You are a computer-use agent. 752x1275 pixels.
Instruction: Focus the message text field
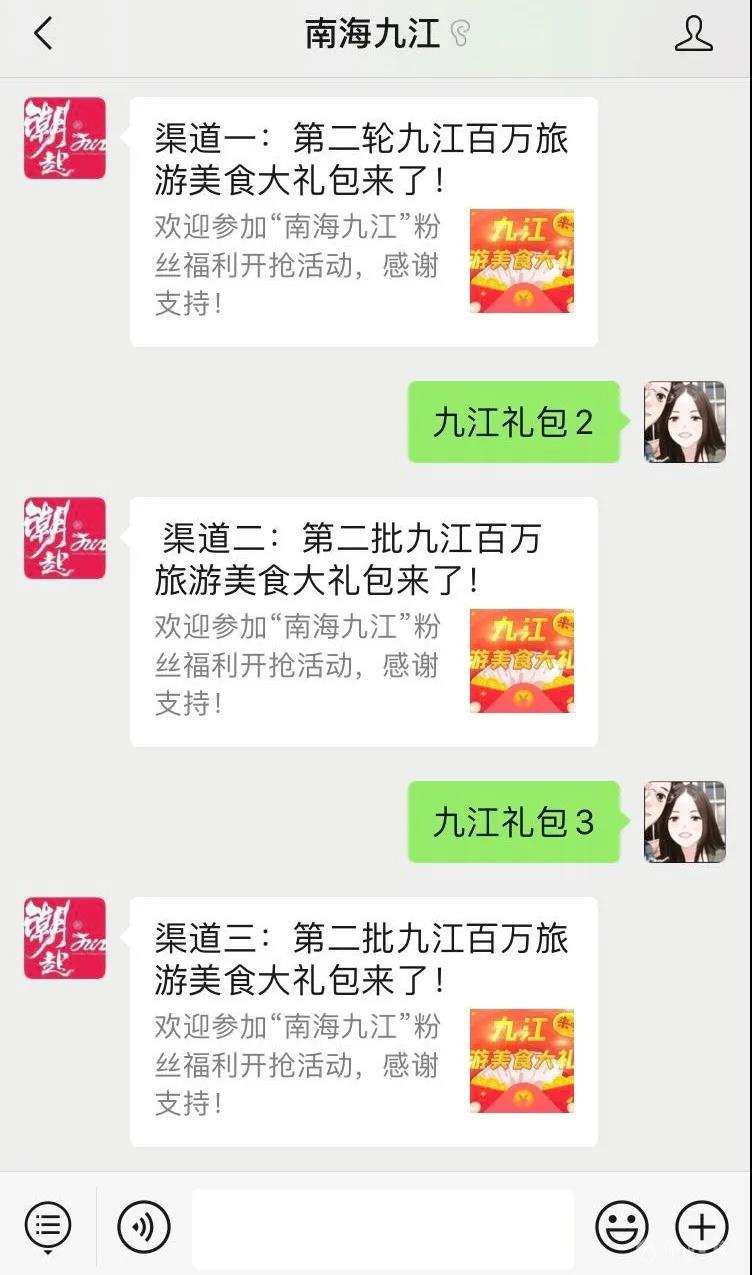point(383,1228)
